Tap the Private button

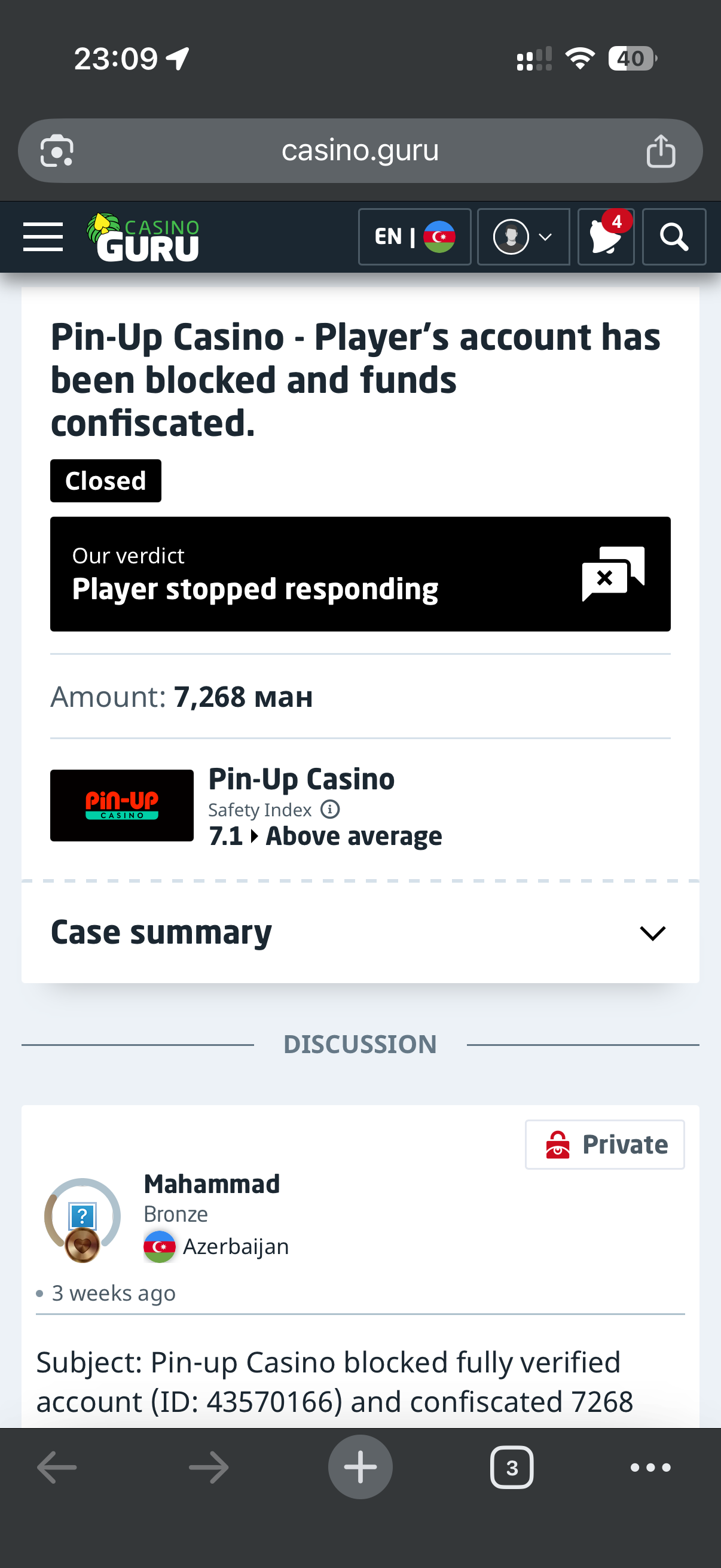[x=604, y=1144]
